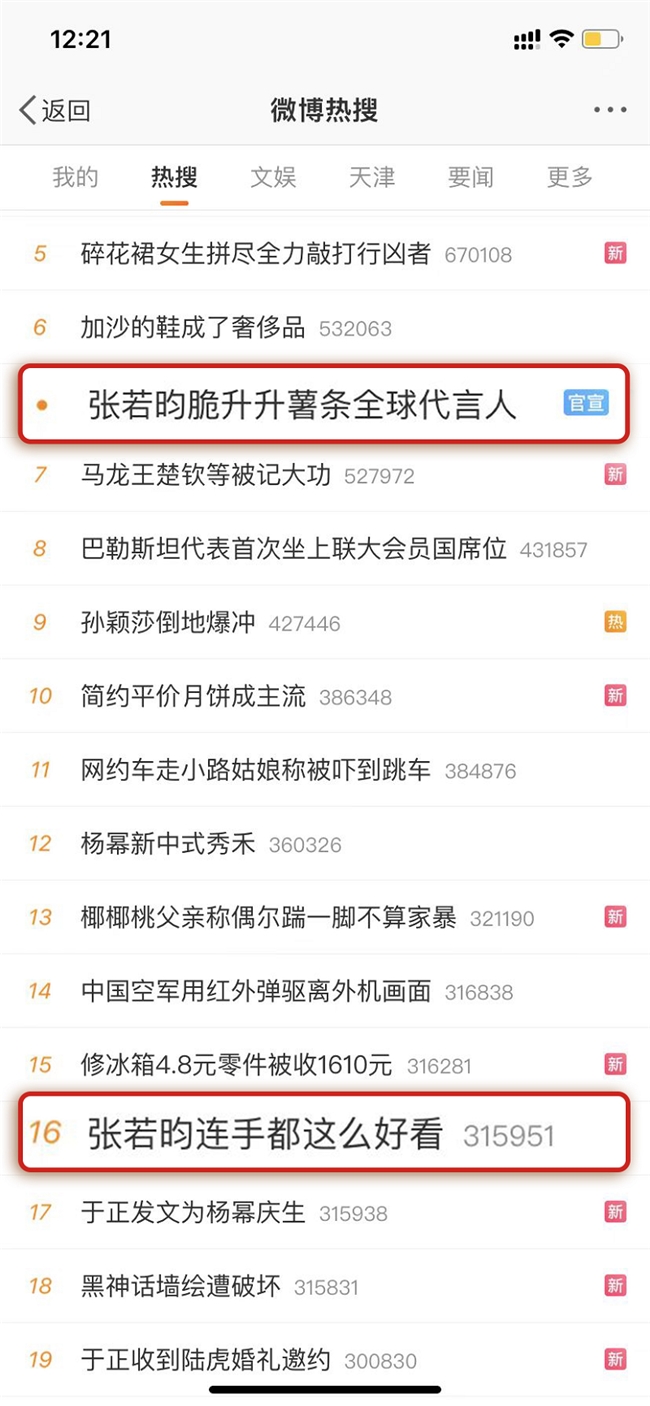This screenshot has width=650, height=1406.
Task: Open topic 巴勒斯坦代表首次坐上联大会员国席位
Action: [293, 549]
